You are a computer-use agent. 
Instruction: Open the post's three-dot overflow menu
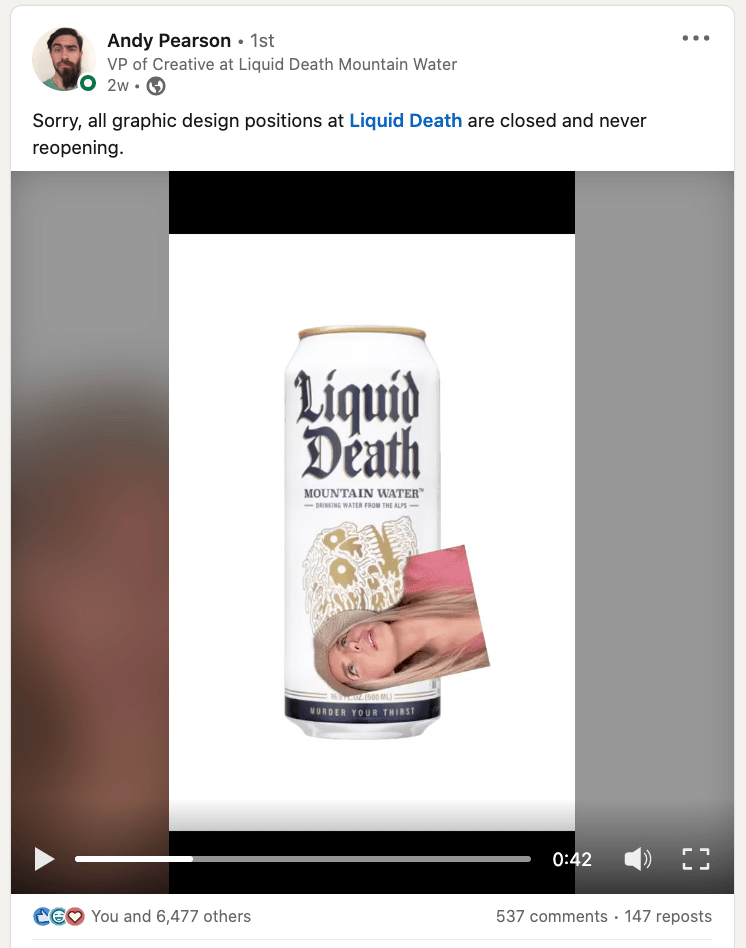[696, 39]
